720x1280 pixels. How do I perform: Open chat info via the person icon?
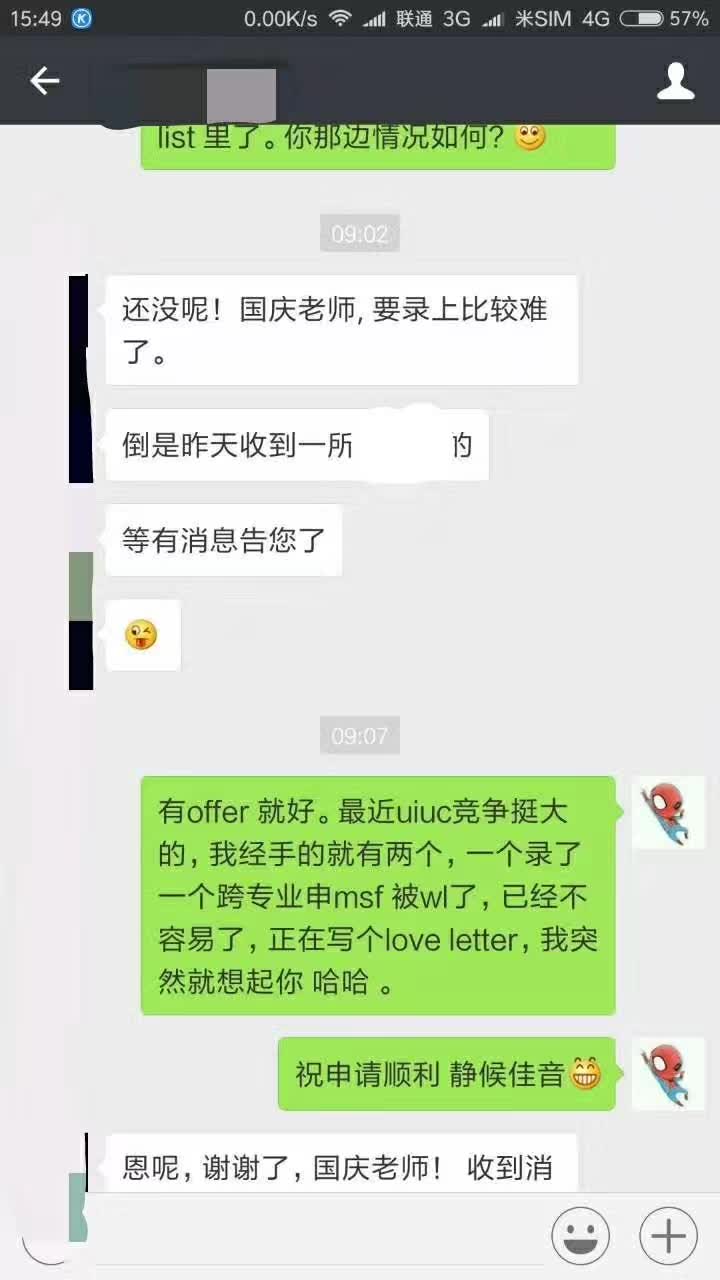coord(675,82)
